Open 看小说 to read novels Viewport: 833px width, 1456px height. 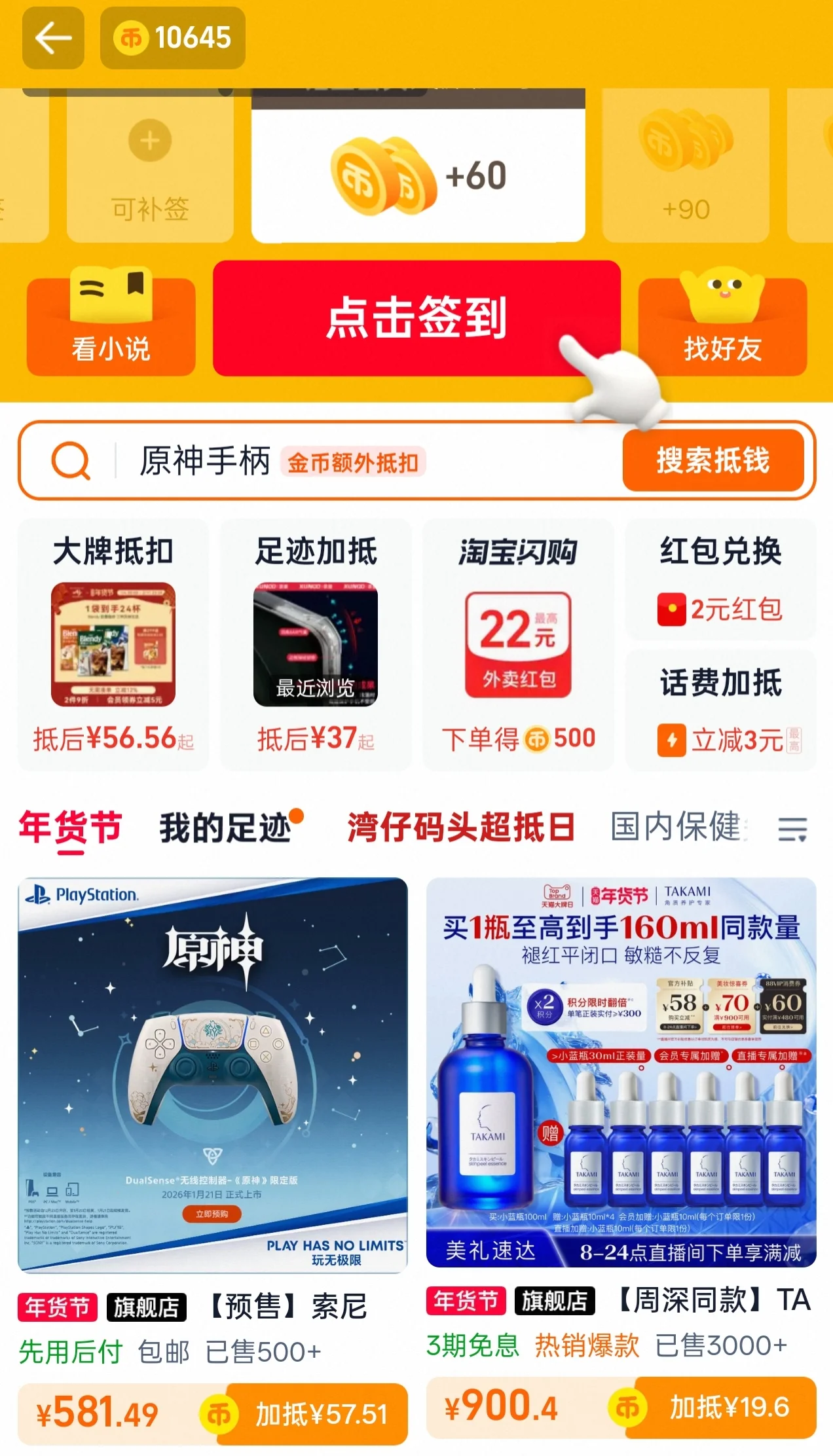(111, 327)
